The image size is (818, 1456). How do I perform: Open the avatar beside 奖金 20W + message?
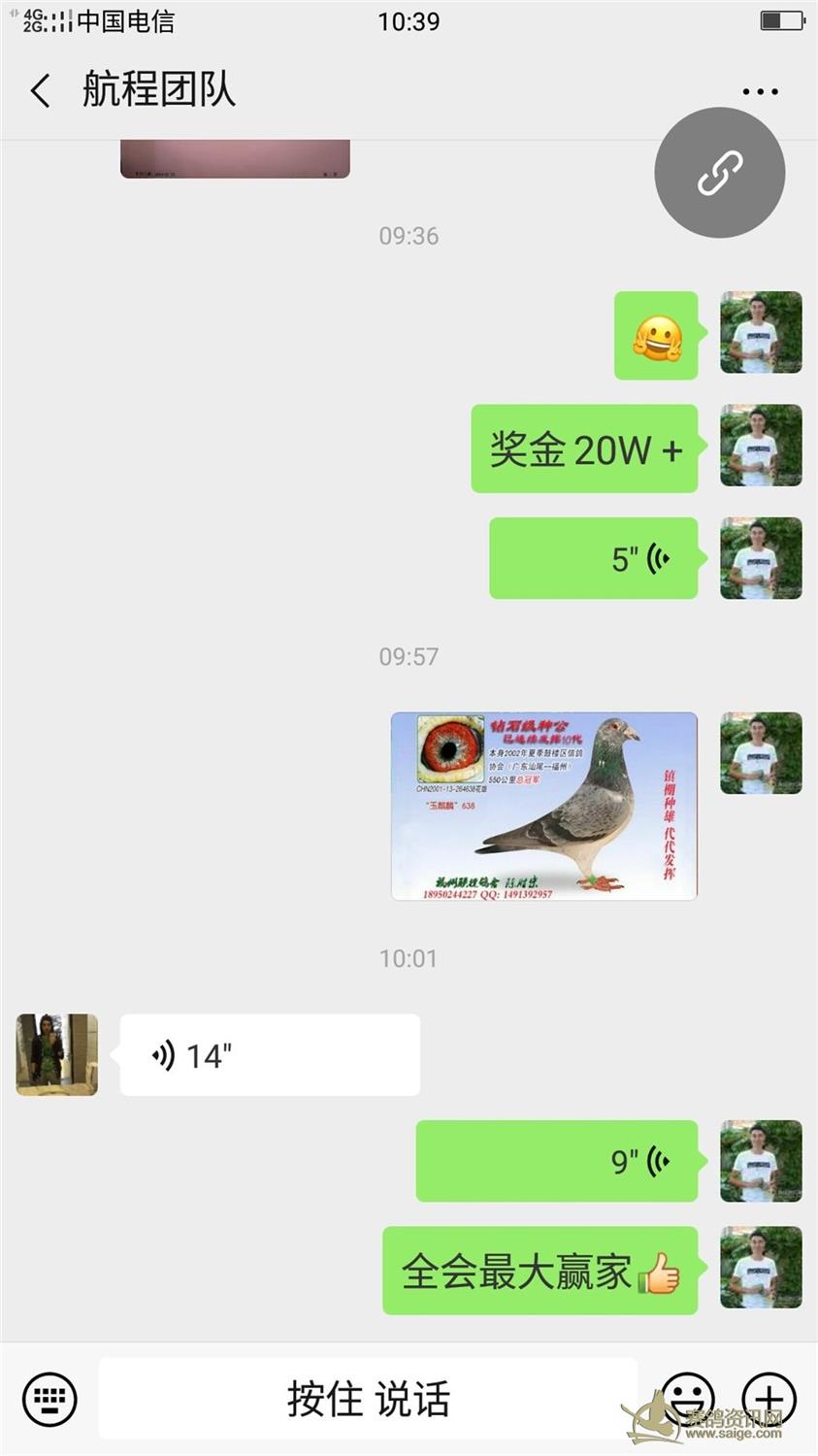[x=761, y=446]
